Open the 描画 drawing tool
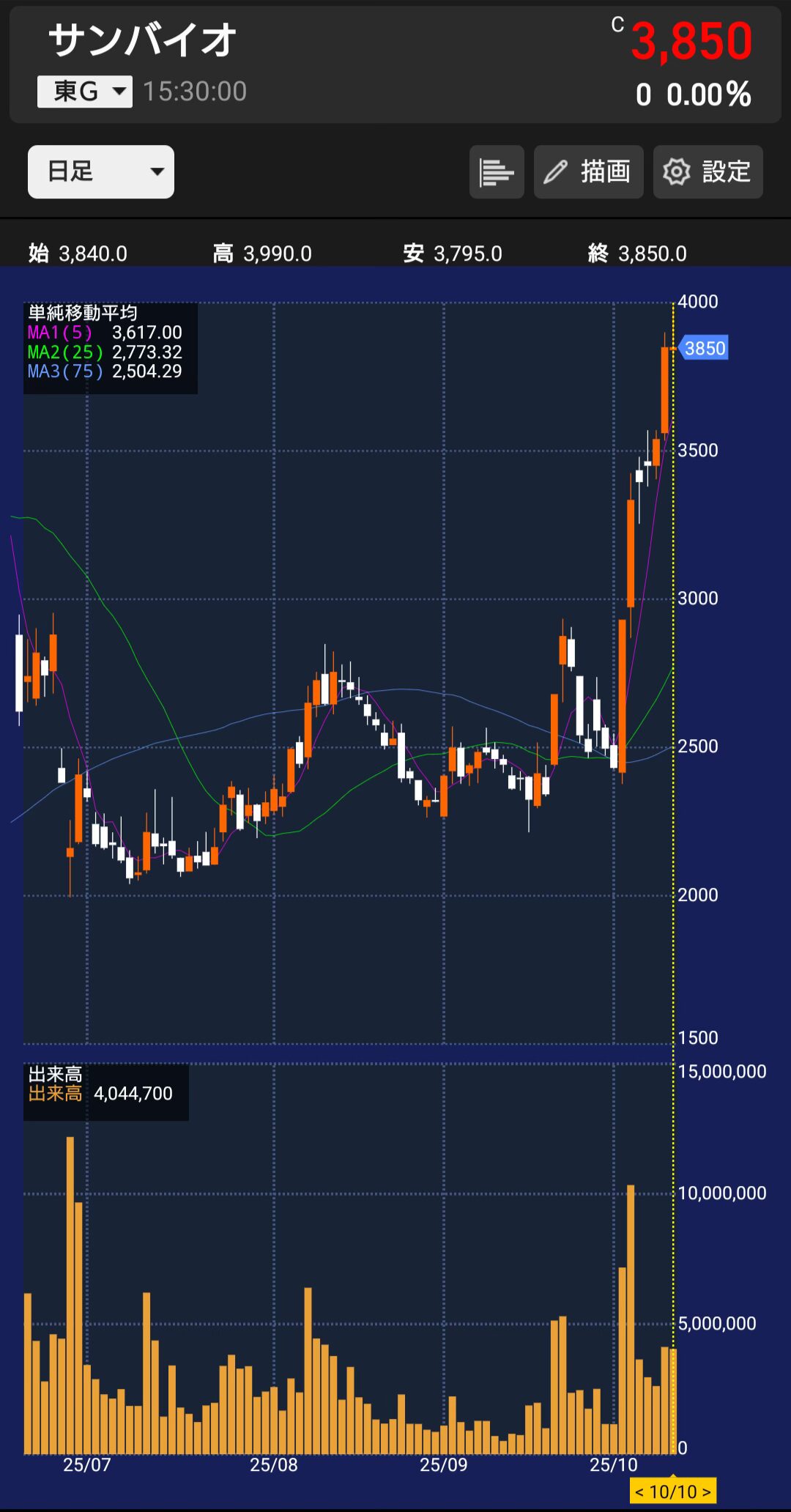This screenshot has width=791, height=1512. 588,172
